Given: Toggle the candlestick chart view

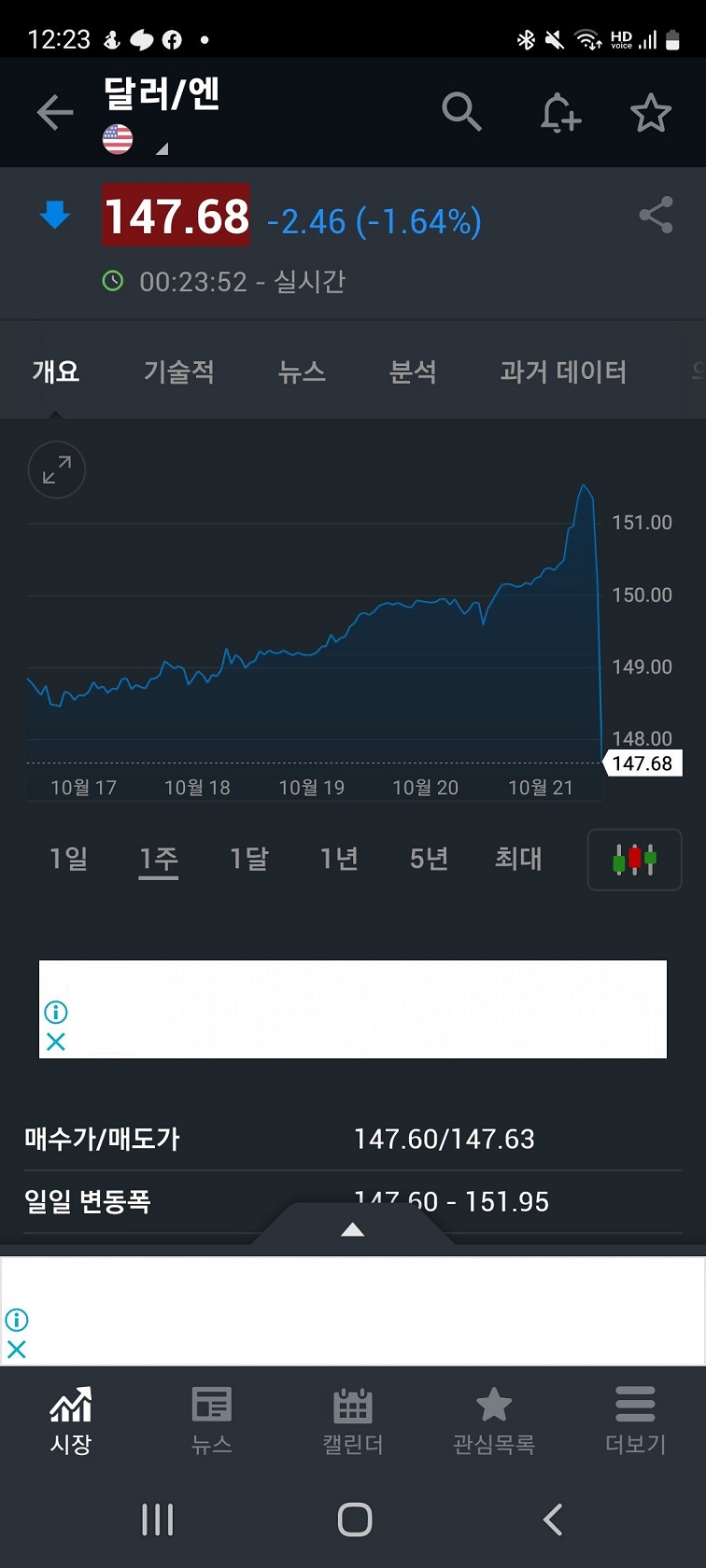Looking at the screenshot, I should tap(634, 860).
